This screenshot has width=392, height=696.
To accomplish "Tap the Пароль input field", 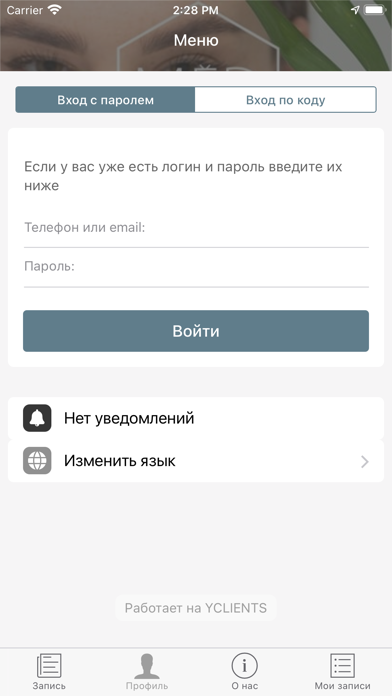I will click(x=196, y=267).
